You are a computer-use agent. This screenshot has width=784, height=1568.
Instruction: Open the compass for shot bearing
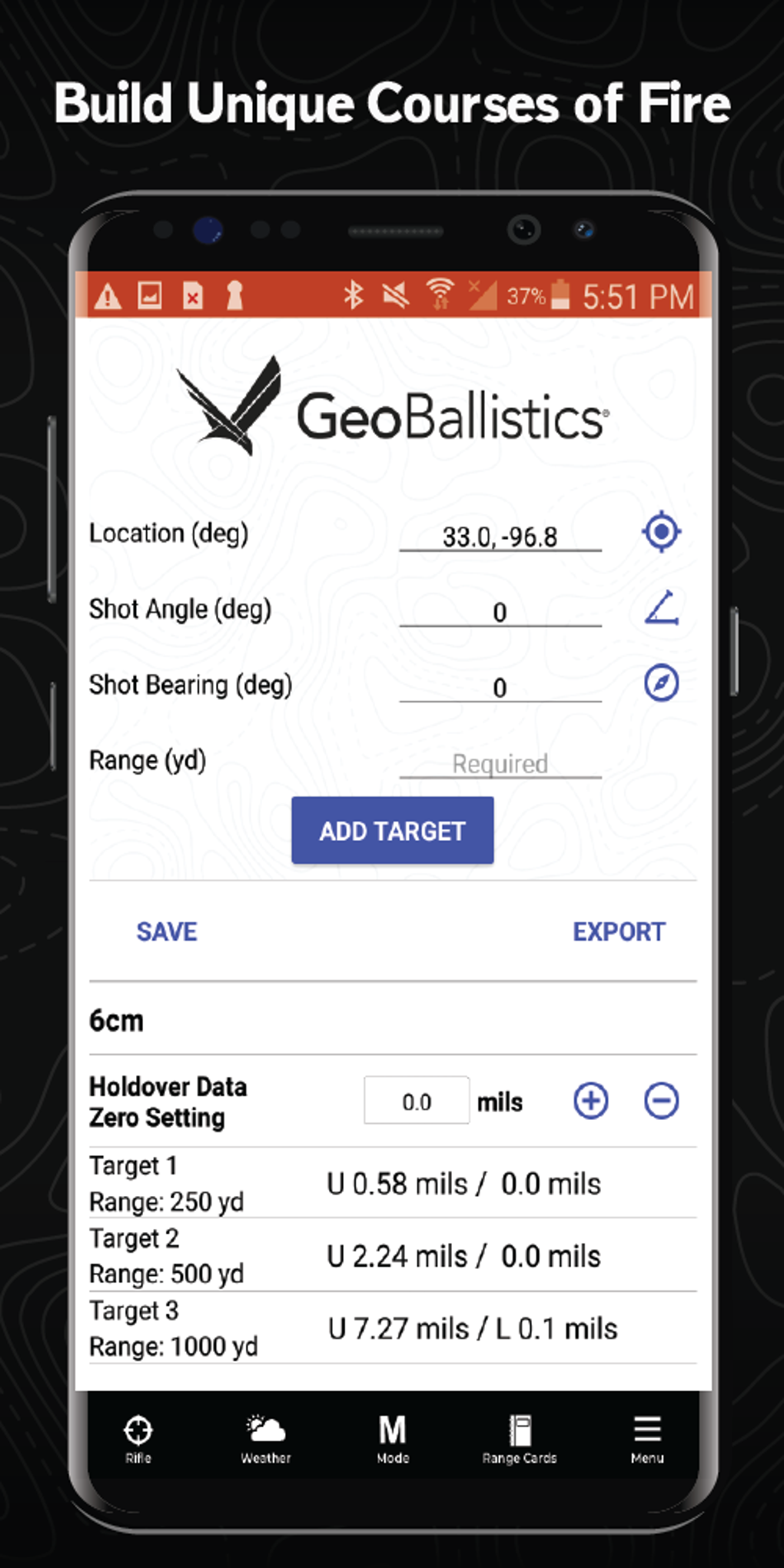point(661,683)
